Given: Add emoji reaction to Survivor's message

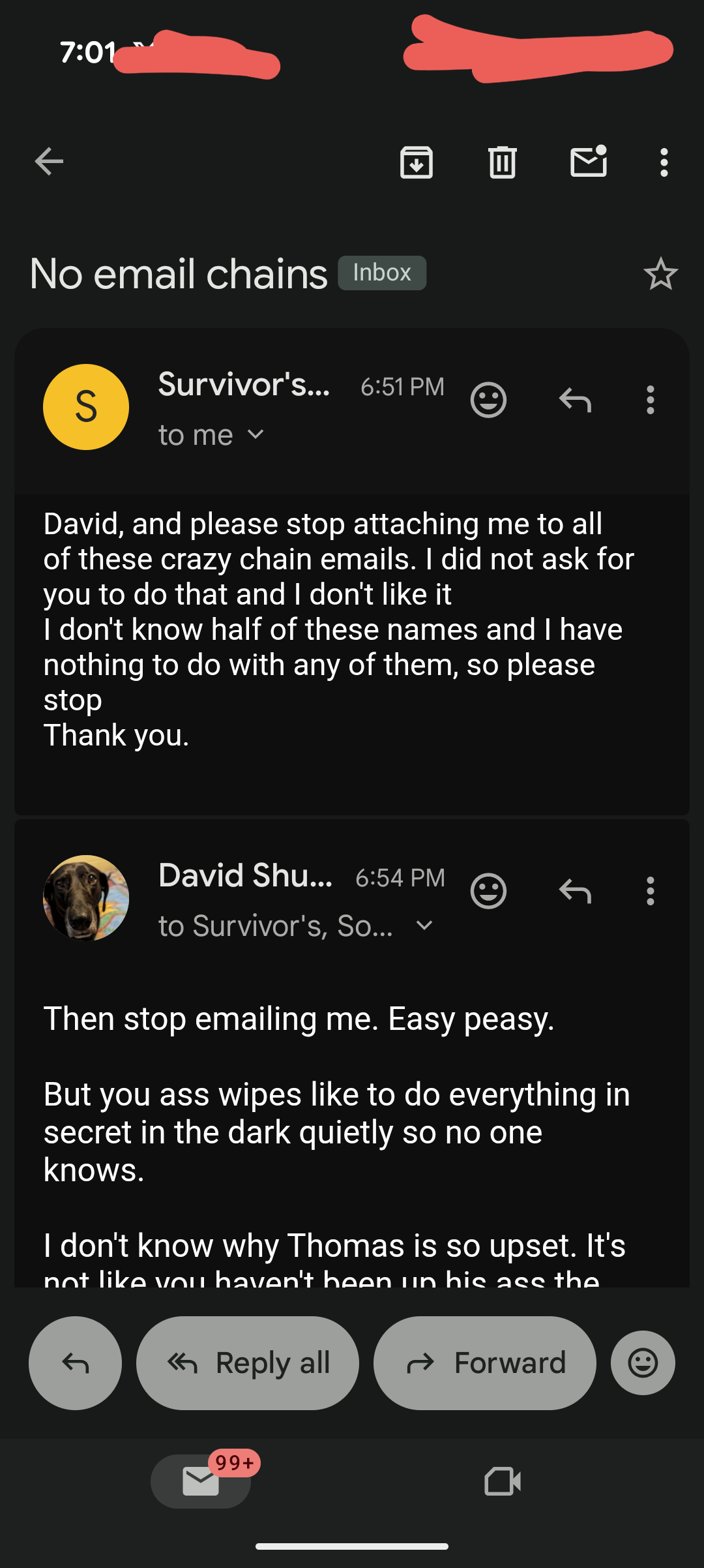Looking at the screenshot, I should click(488, 399).
